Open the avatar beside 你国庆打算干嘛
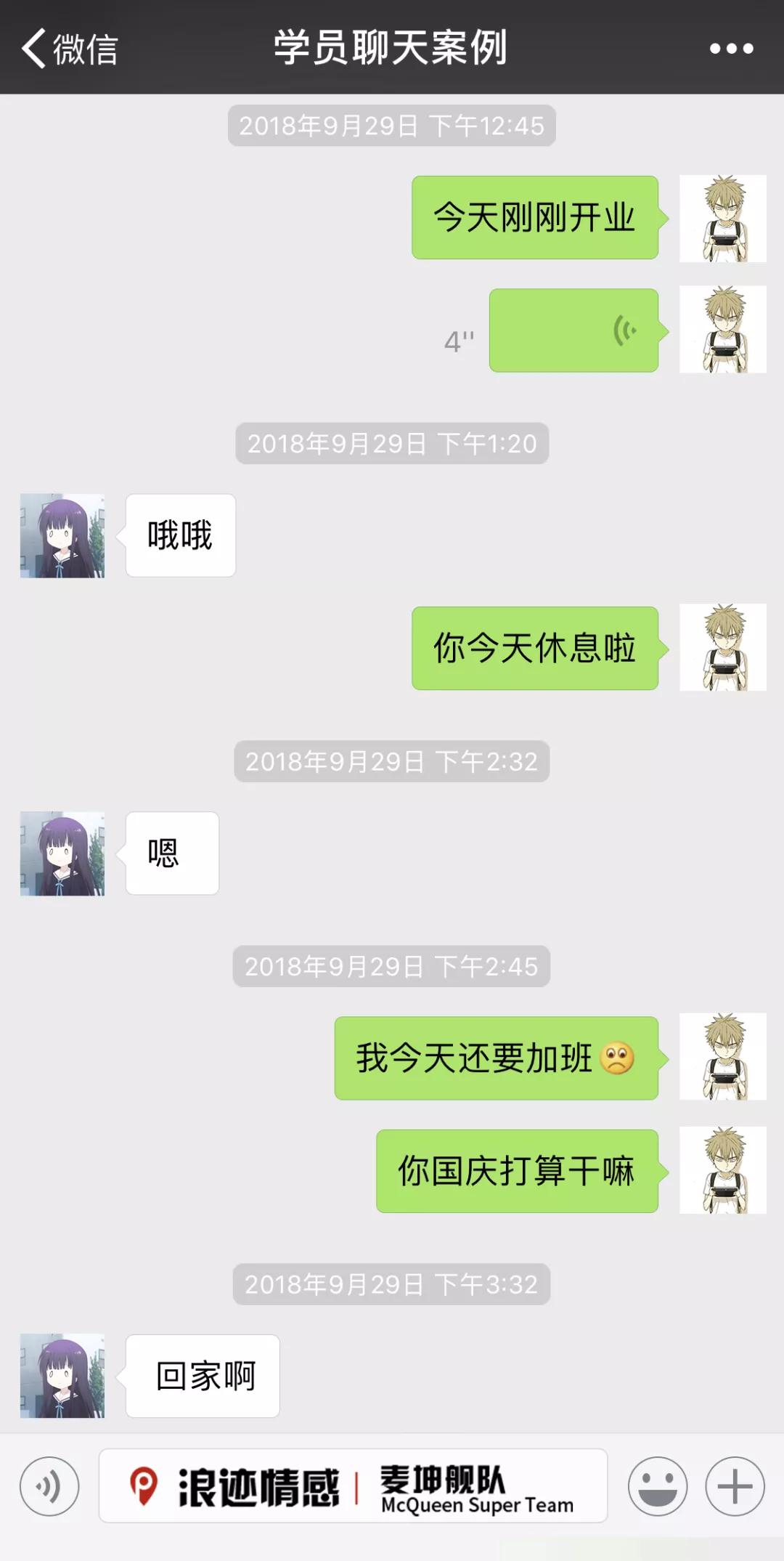The image size is (784, 1561). tap(722, 1170)
